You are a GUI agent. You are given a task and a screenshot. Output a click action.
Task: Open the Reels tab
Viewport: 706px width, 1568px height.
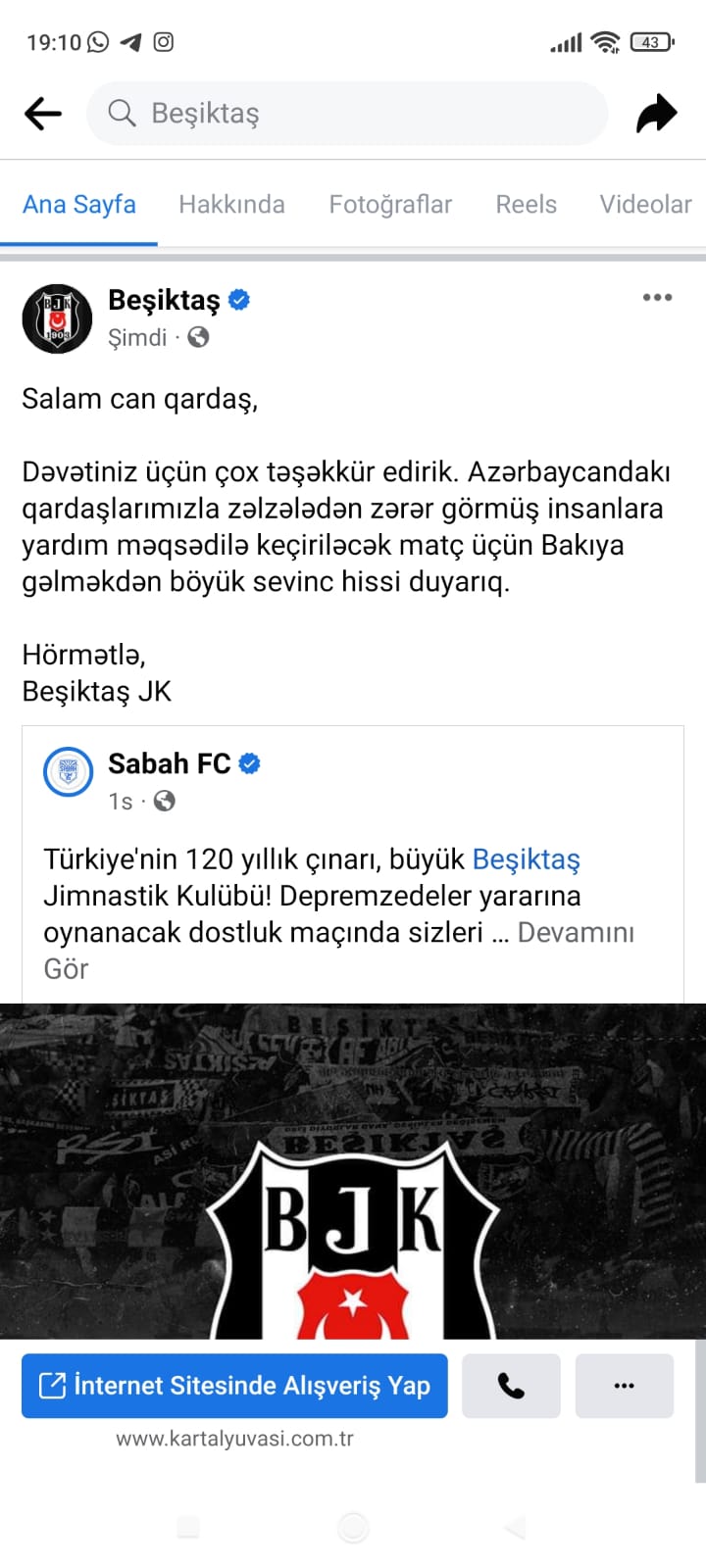(x=526, y=204)
